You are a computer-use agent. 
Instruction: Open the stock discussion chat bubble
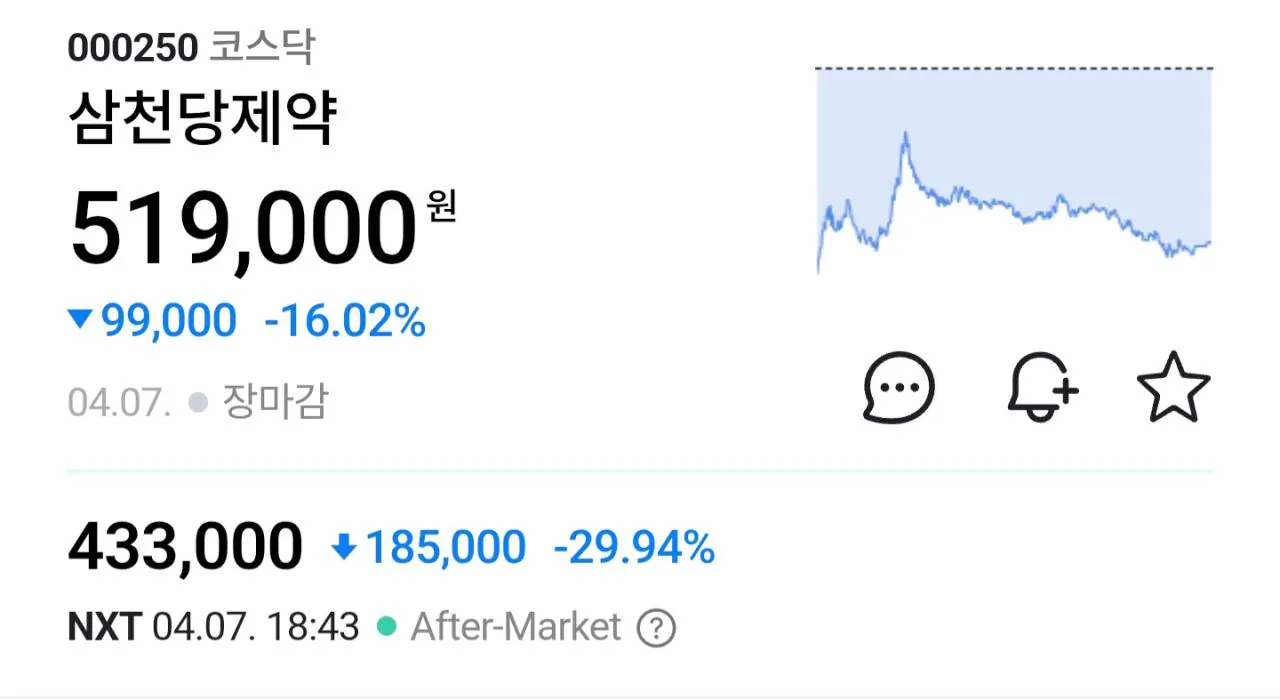[898, 387]
